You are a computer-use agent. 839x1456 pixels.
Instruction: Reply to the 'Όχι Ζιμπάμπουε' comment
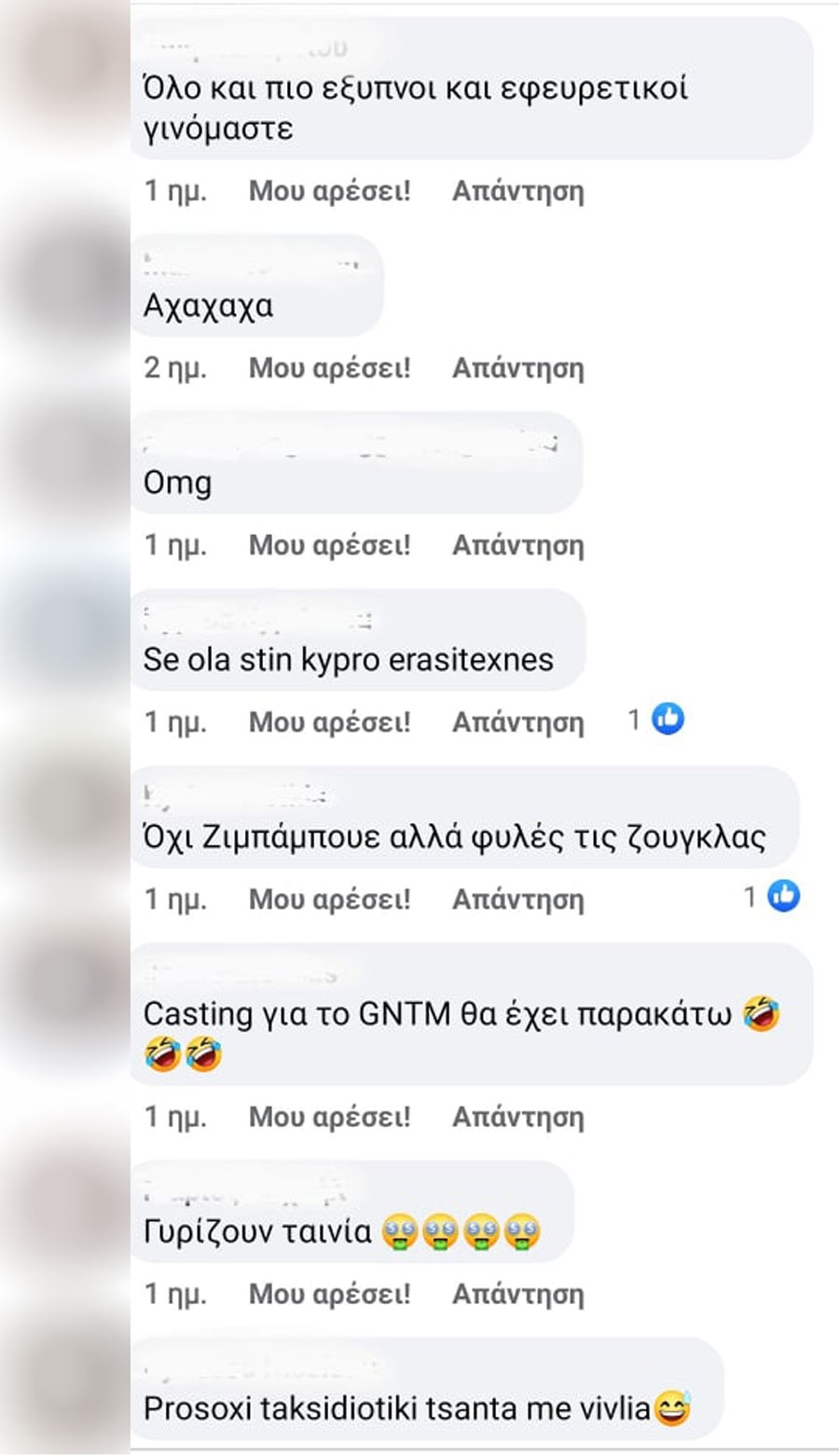click(x=517, y=900)
